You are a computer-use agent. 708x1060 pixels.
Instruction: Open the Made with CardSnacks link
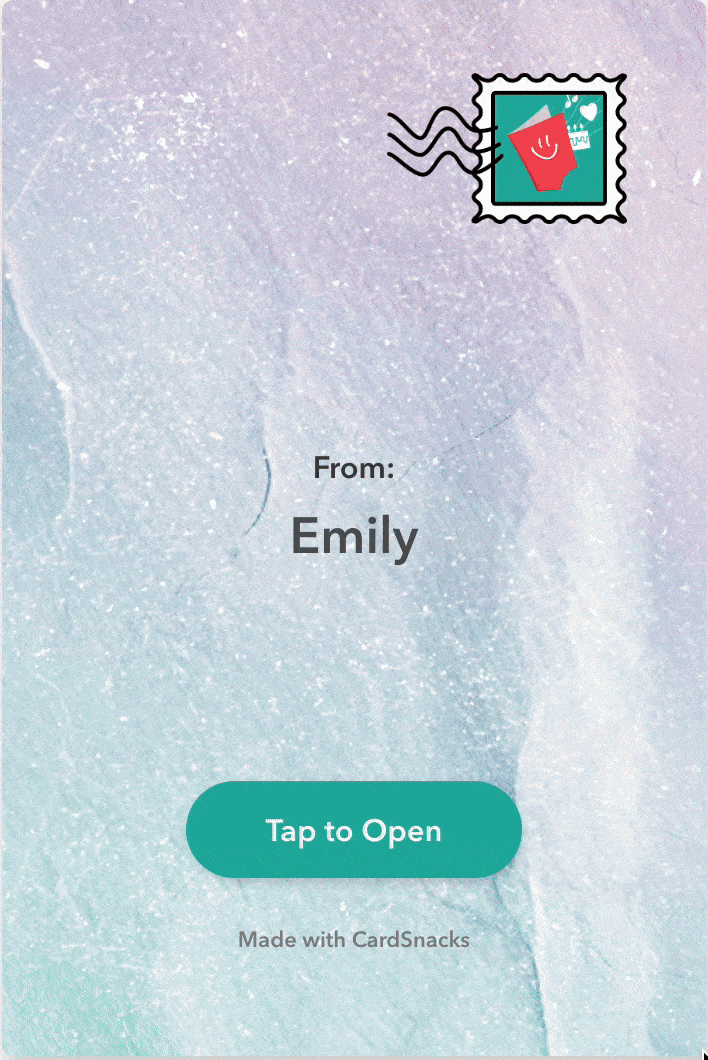coord(354,940)
